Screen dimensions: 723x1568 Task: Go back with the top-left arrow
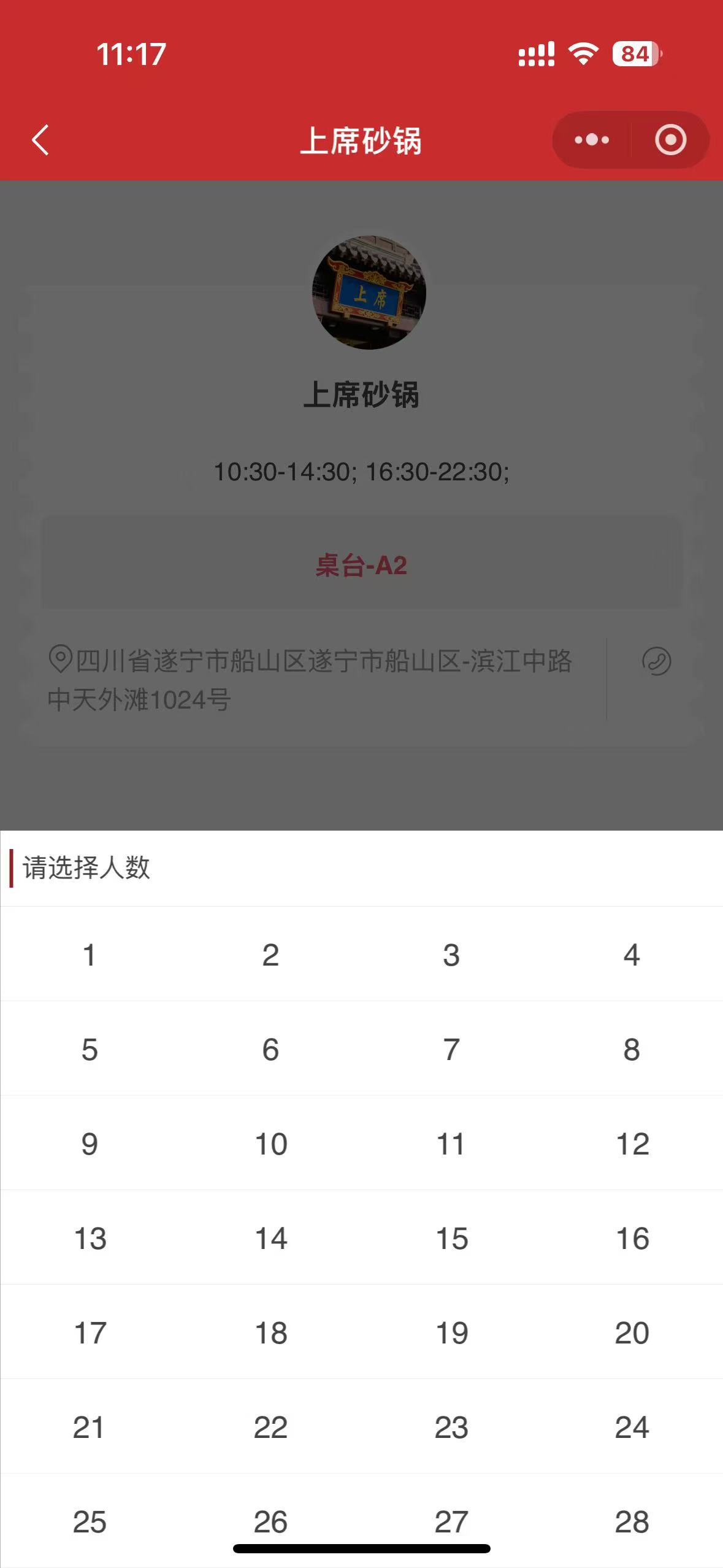pyautogui.click(x=40, y=140)
